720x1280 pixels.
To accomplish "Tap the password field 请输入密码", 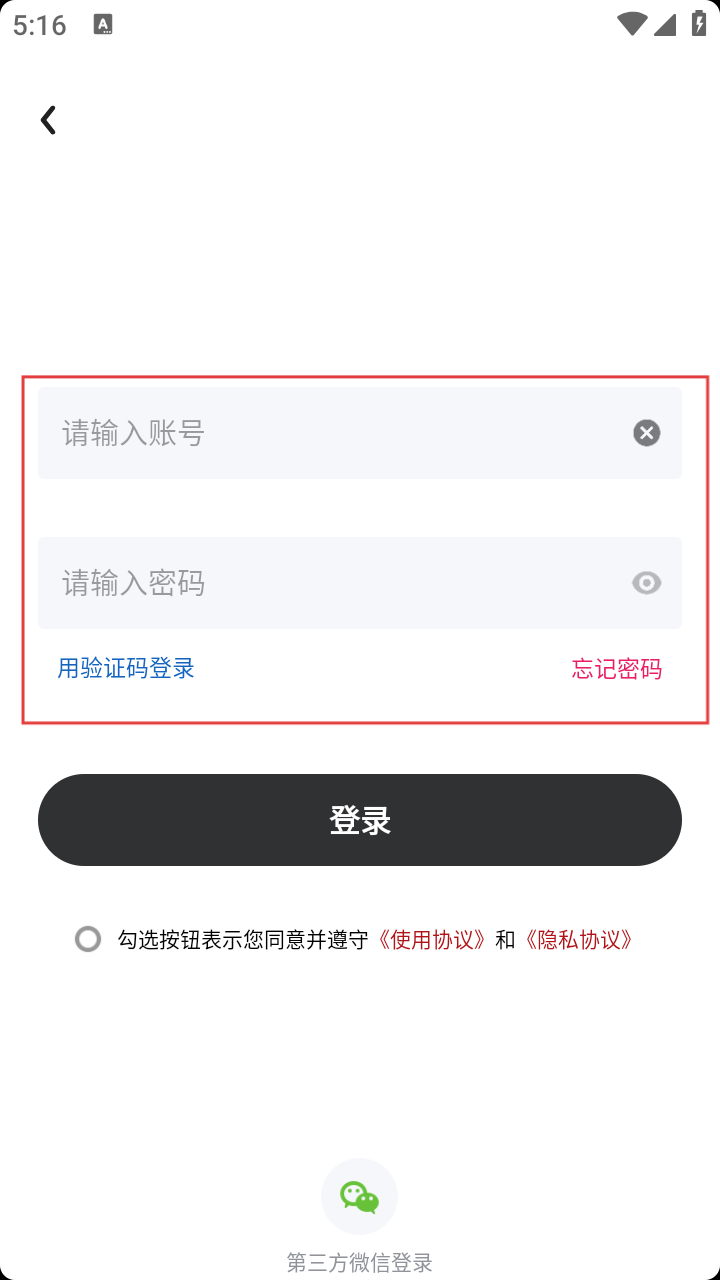I will pos(330,583).
